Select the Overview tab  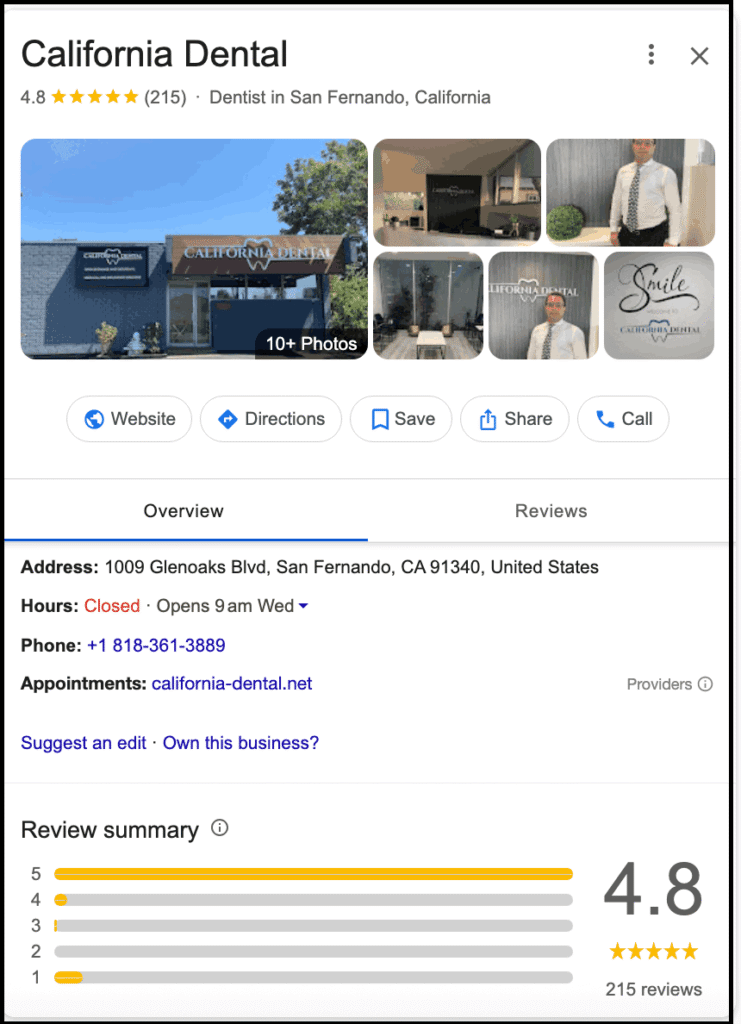(x=183, y=511)
